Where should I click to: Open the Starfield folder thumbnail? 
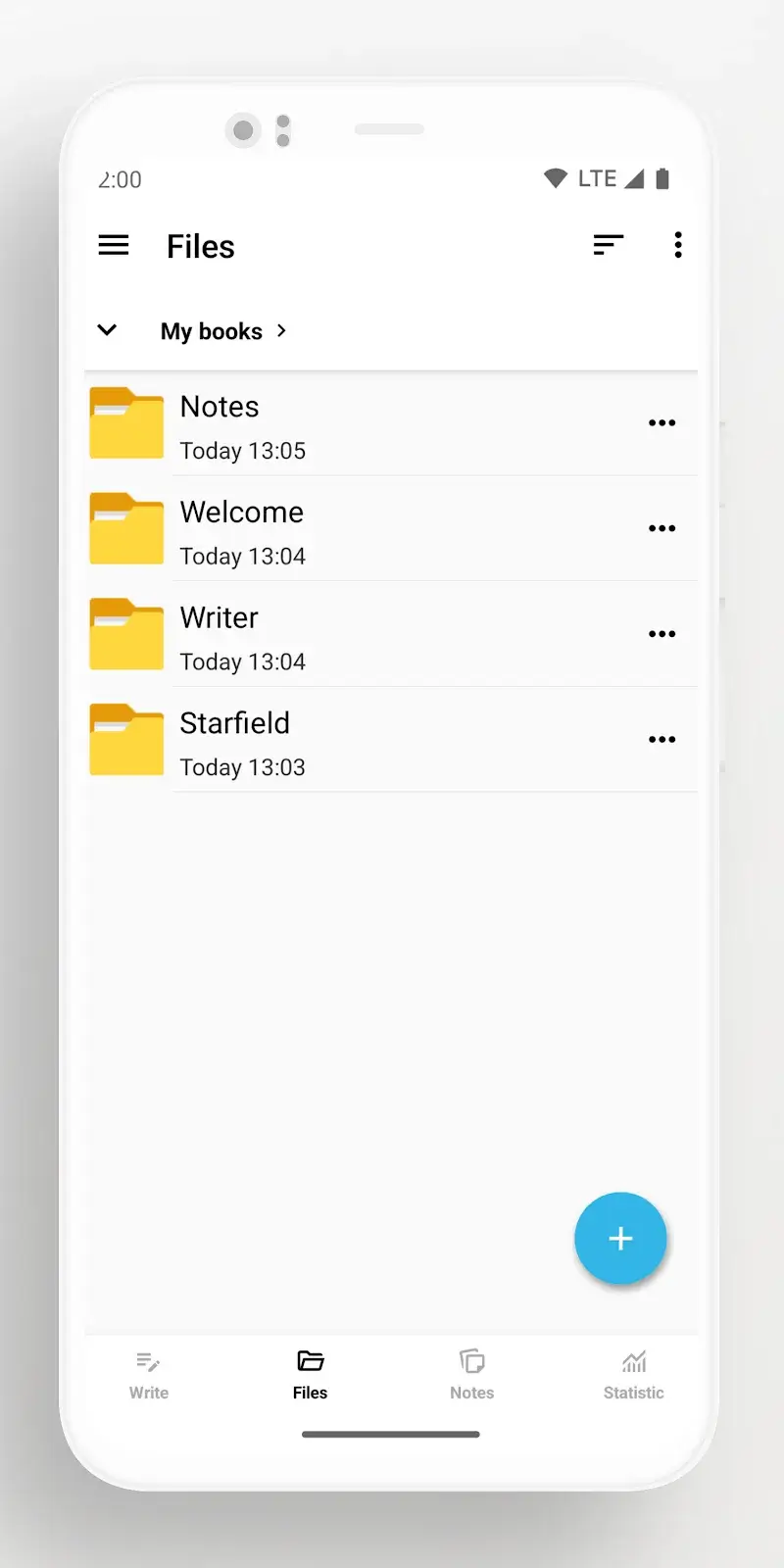tap(126, 740)
